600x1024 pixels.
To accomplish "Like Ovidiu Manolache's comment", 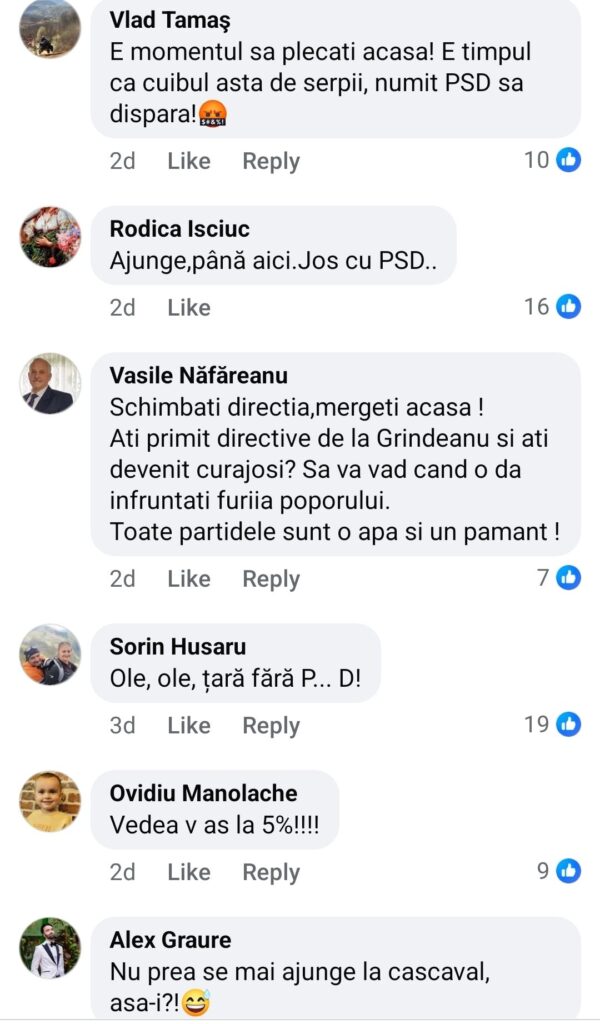I will tap(188, 872).
